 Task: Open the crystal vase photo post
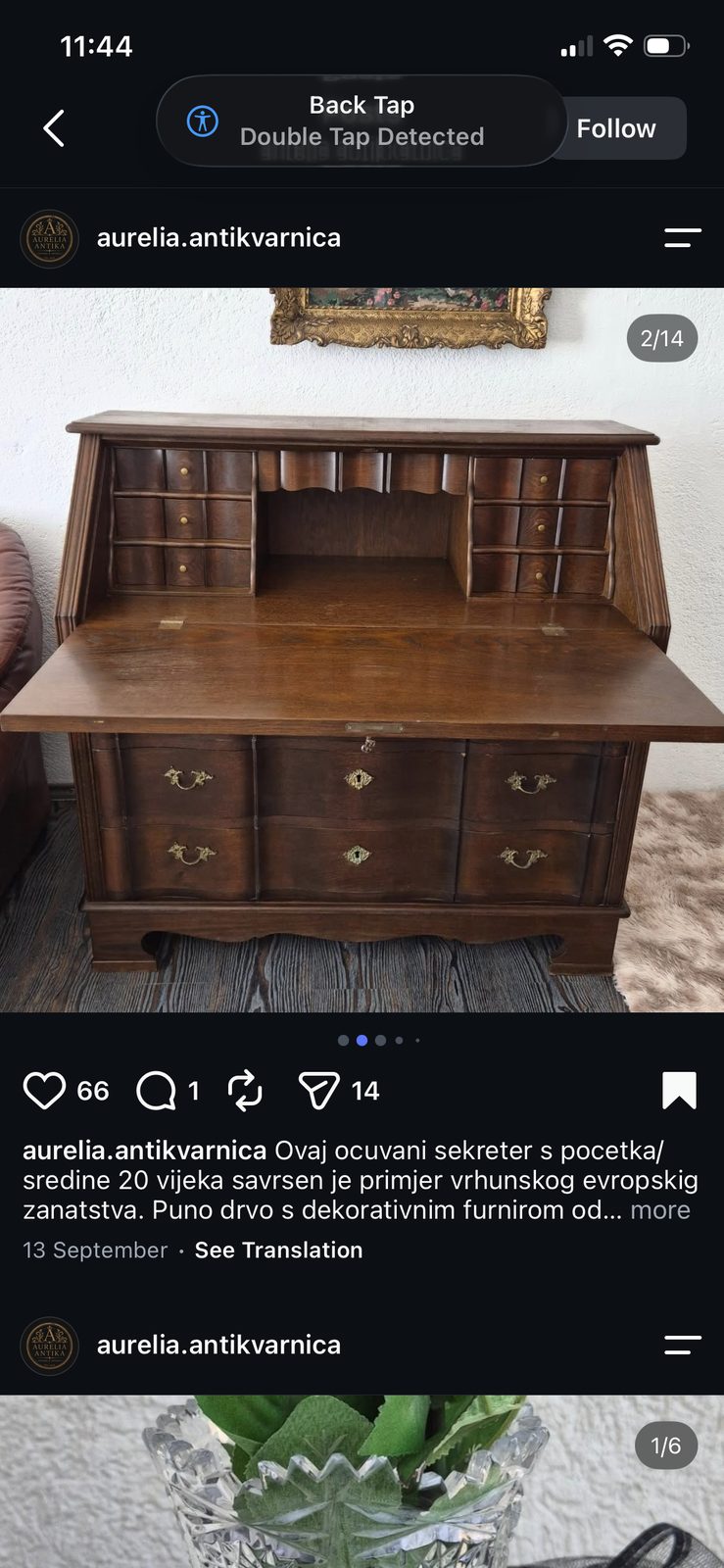362,1482
